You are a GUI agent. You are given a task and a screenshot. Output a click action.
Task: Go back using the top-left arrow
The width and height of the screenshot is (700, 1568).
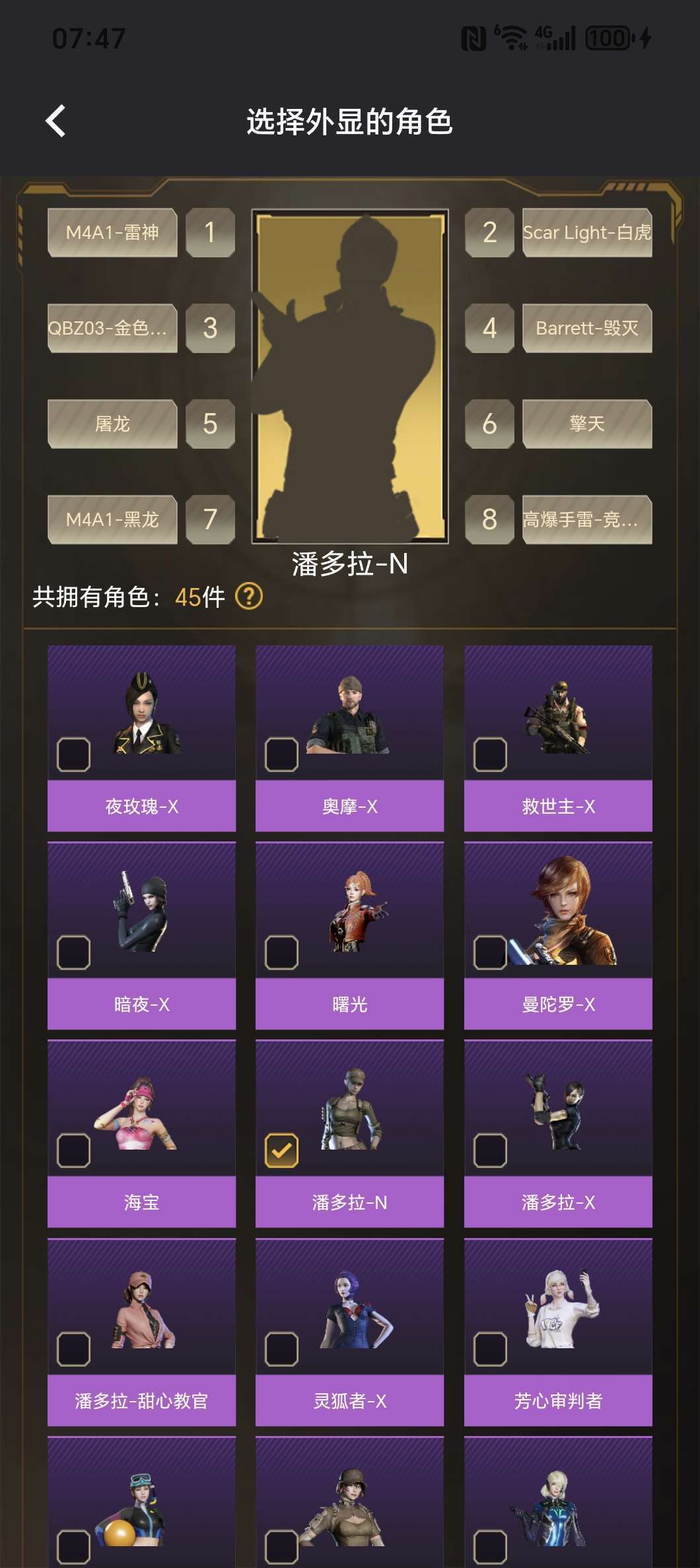pos(55,121)
